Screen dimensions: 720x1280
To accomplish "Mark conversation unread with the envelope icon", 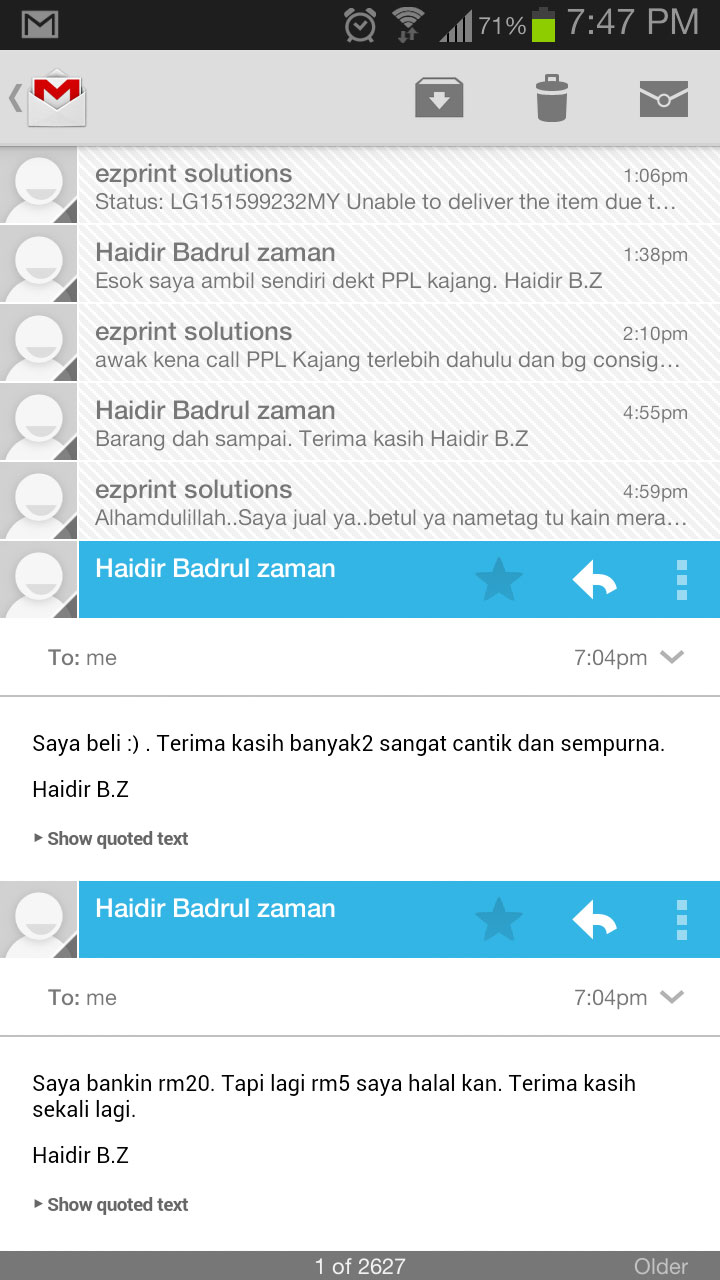I will tap(664, 98).
